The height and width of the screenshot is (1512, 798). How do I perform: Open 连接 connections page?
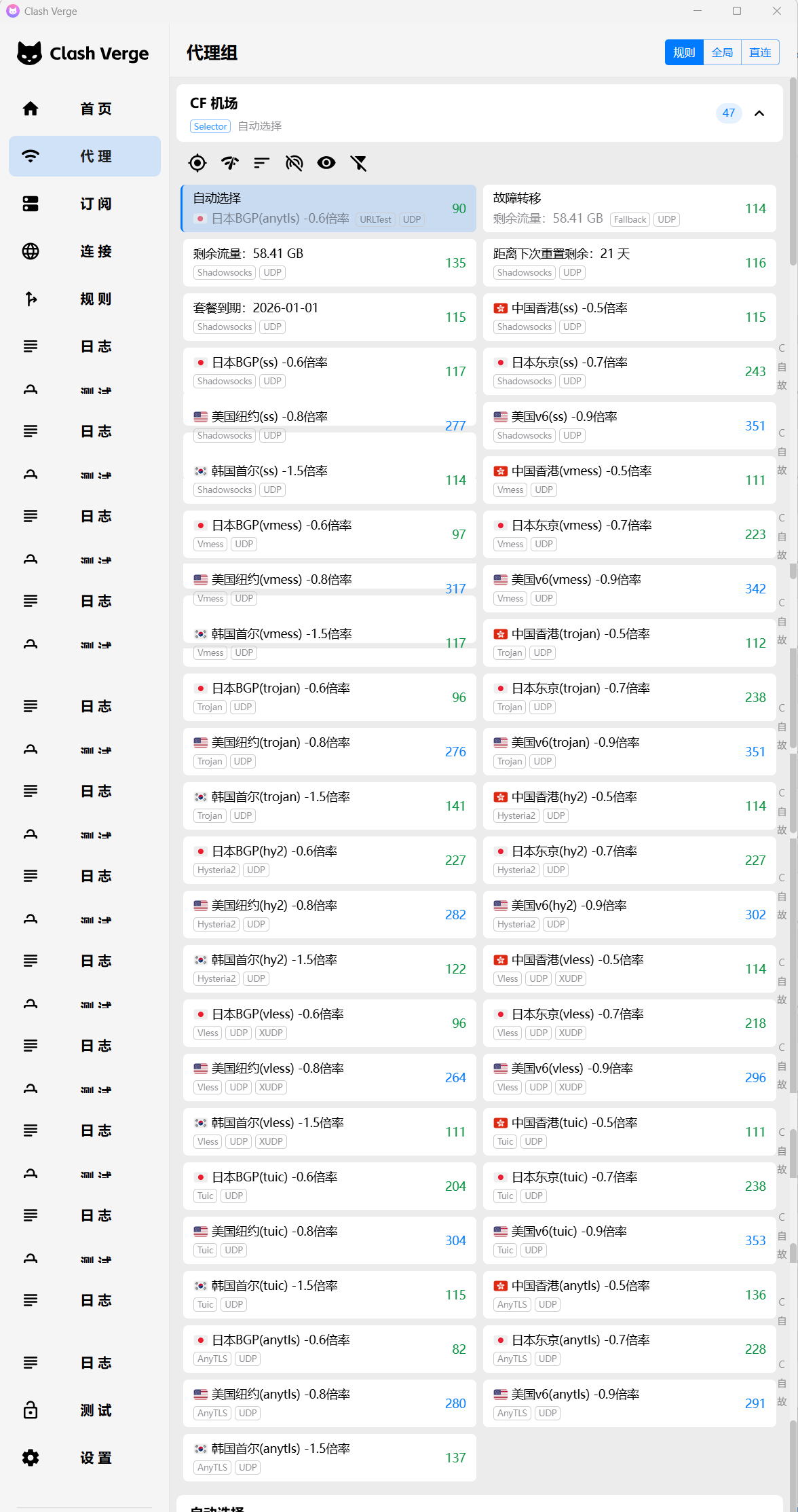[x=85, y=251]
